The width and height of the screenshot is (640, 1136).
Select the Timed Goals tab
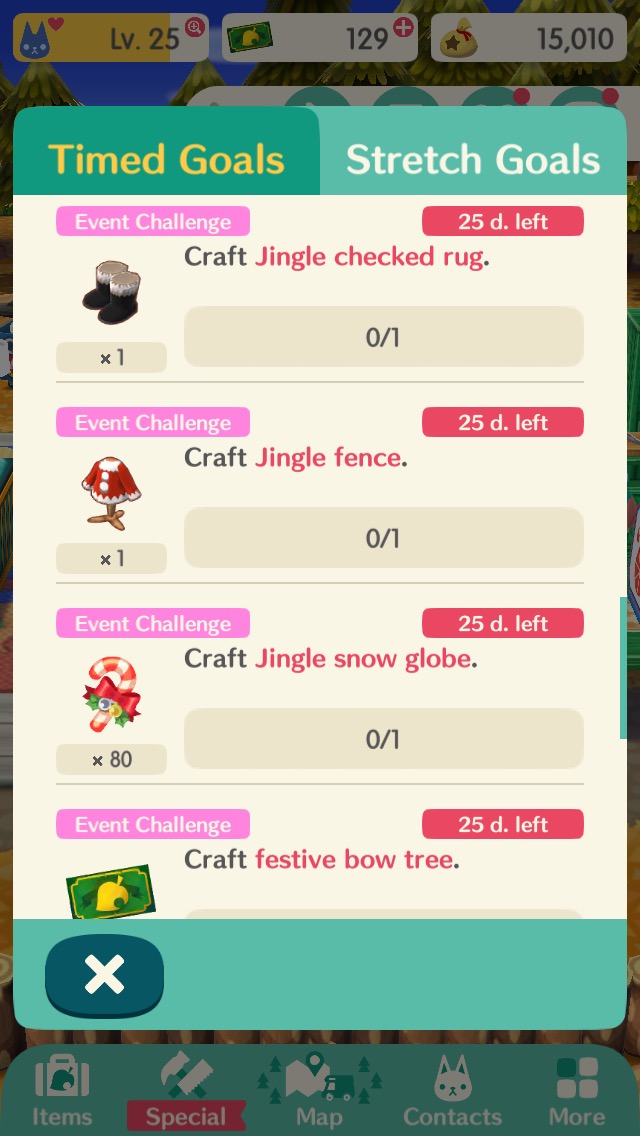(166, 160)
